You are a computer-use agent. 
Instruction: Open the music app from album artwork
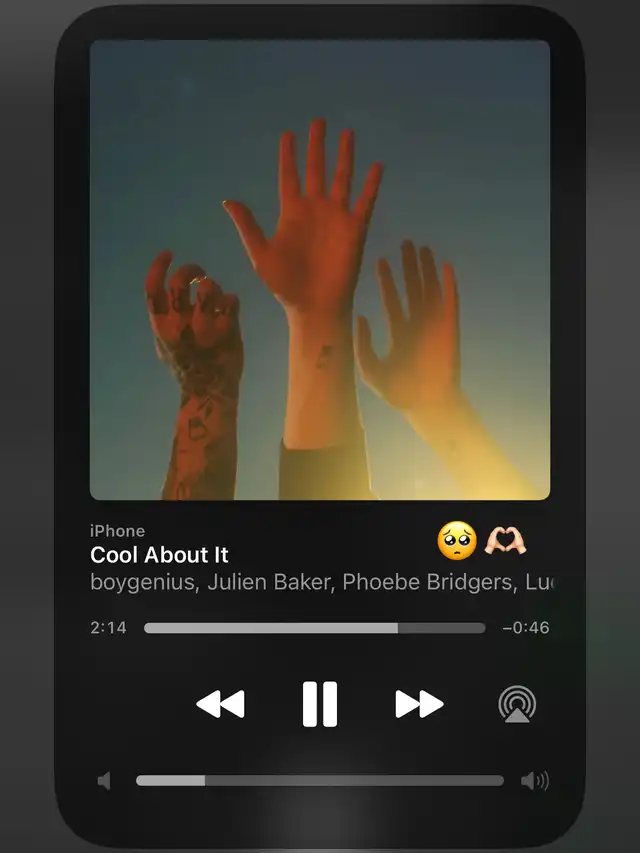[320, 270]
